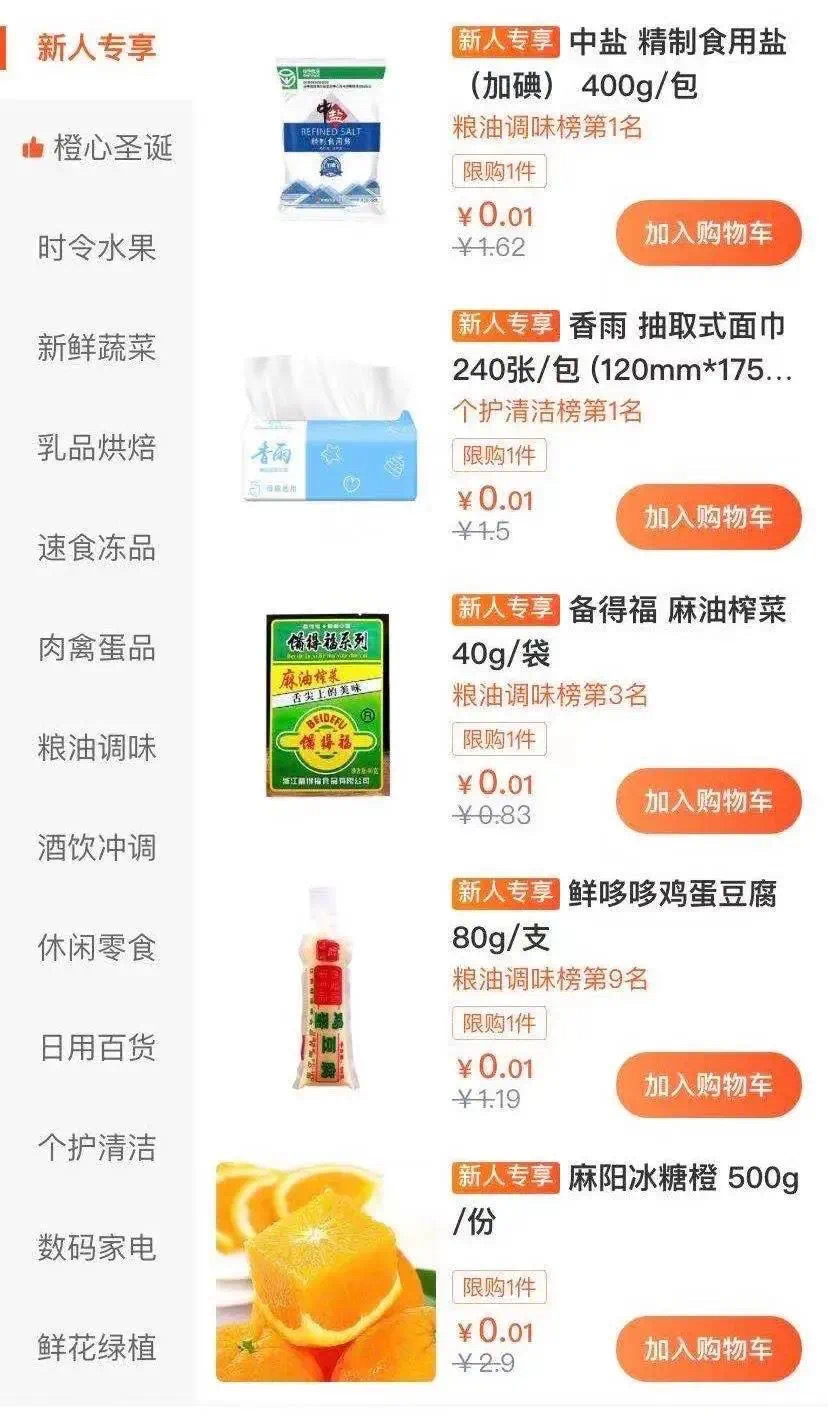Viewport: 828px width, 1415px height.
Task: Add 备得福 麻油榨菜 to cart
Action: [x=708, y=801]
